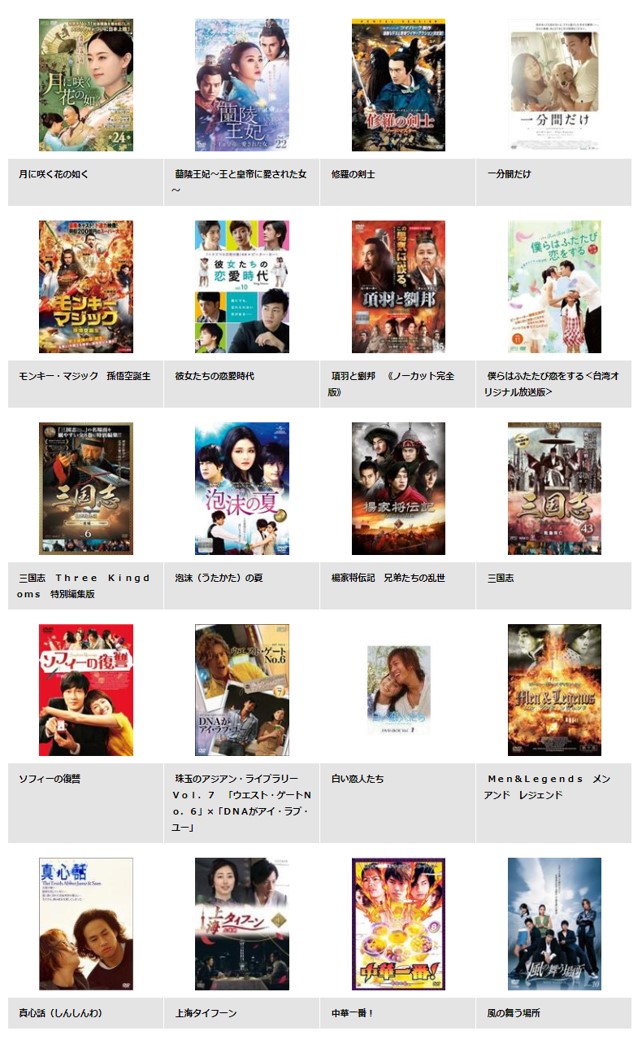The width and height of the screenshot is (642, 1040).
Task: Open 珠玉のアジアン・ライブラリー Vol.7 item
Action: pos(242,690)
